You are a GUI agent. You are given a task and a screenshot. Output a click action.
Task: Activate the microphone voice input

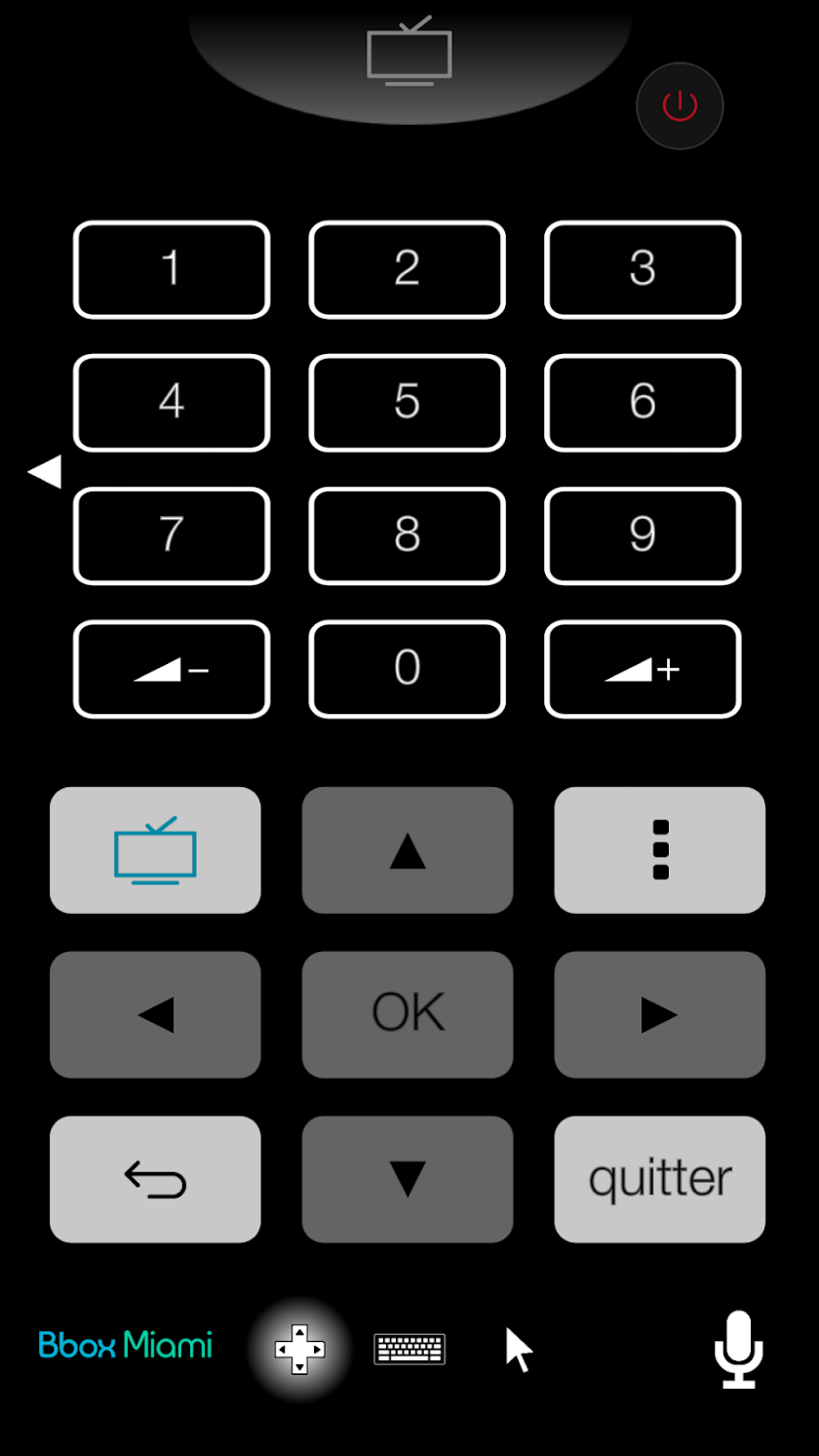(738, 1349)
